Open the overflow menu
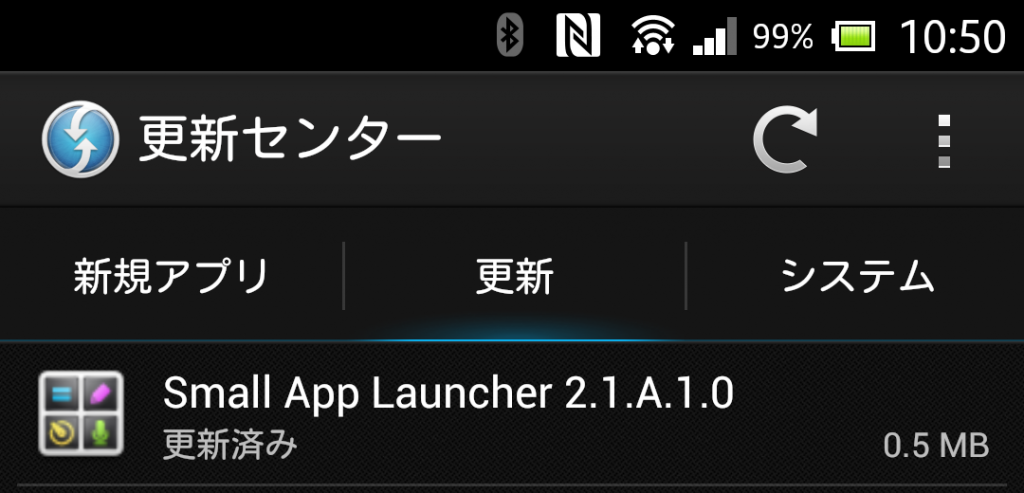The height and width of the screenshot is (493, 1024). (x=944, y=141)
